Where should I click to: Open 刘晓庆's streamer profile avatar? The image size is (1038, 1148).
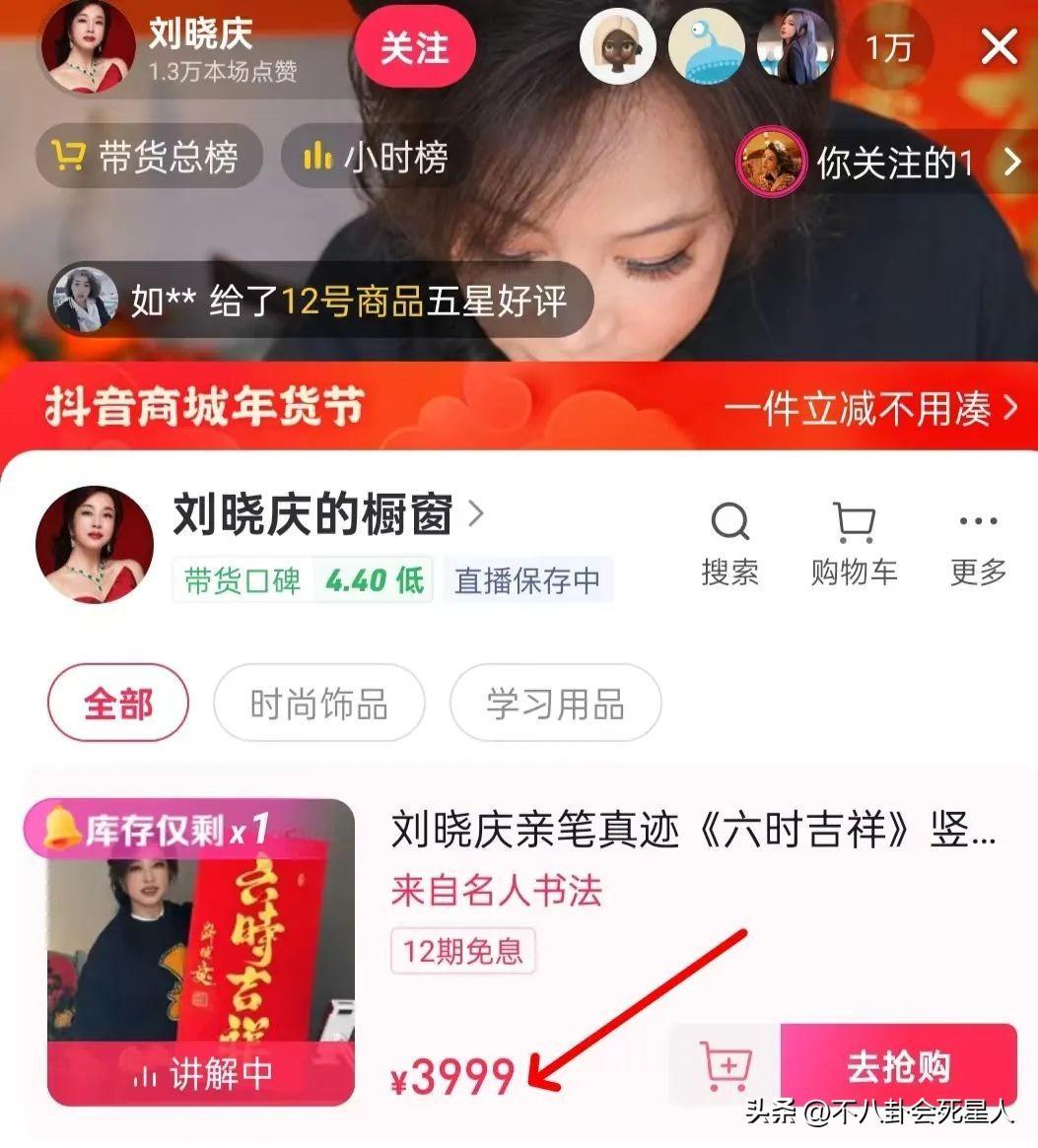89,46
